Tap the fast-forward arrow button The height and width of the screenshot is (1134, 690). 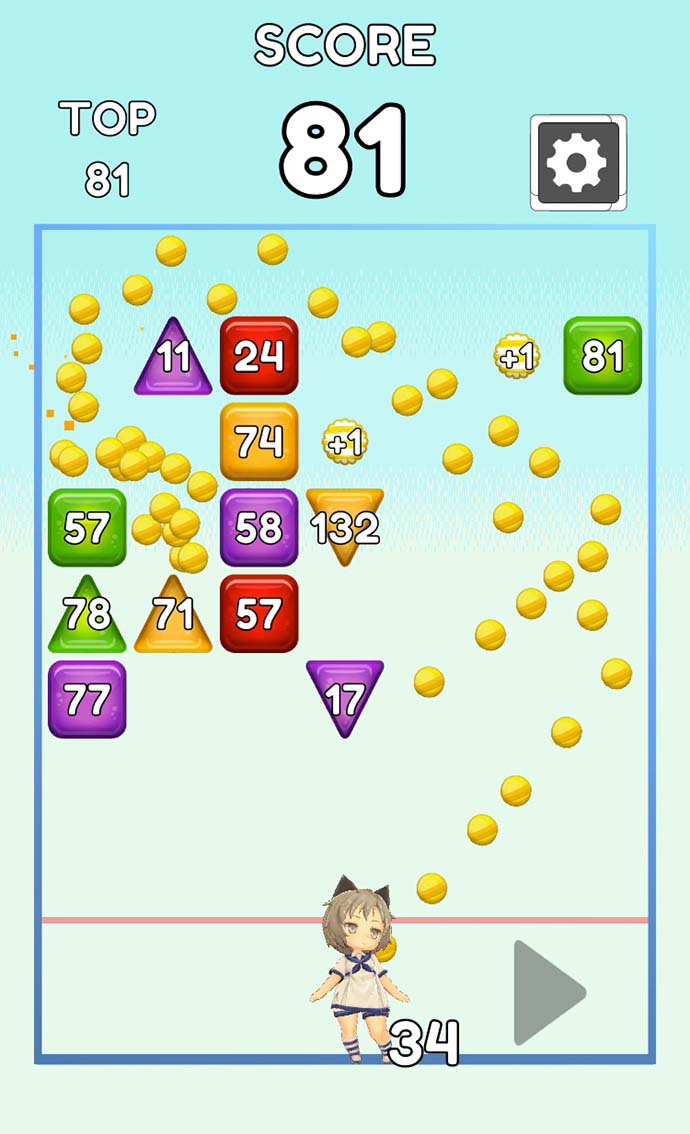click(x=546, y=993)
